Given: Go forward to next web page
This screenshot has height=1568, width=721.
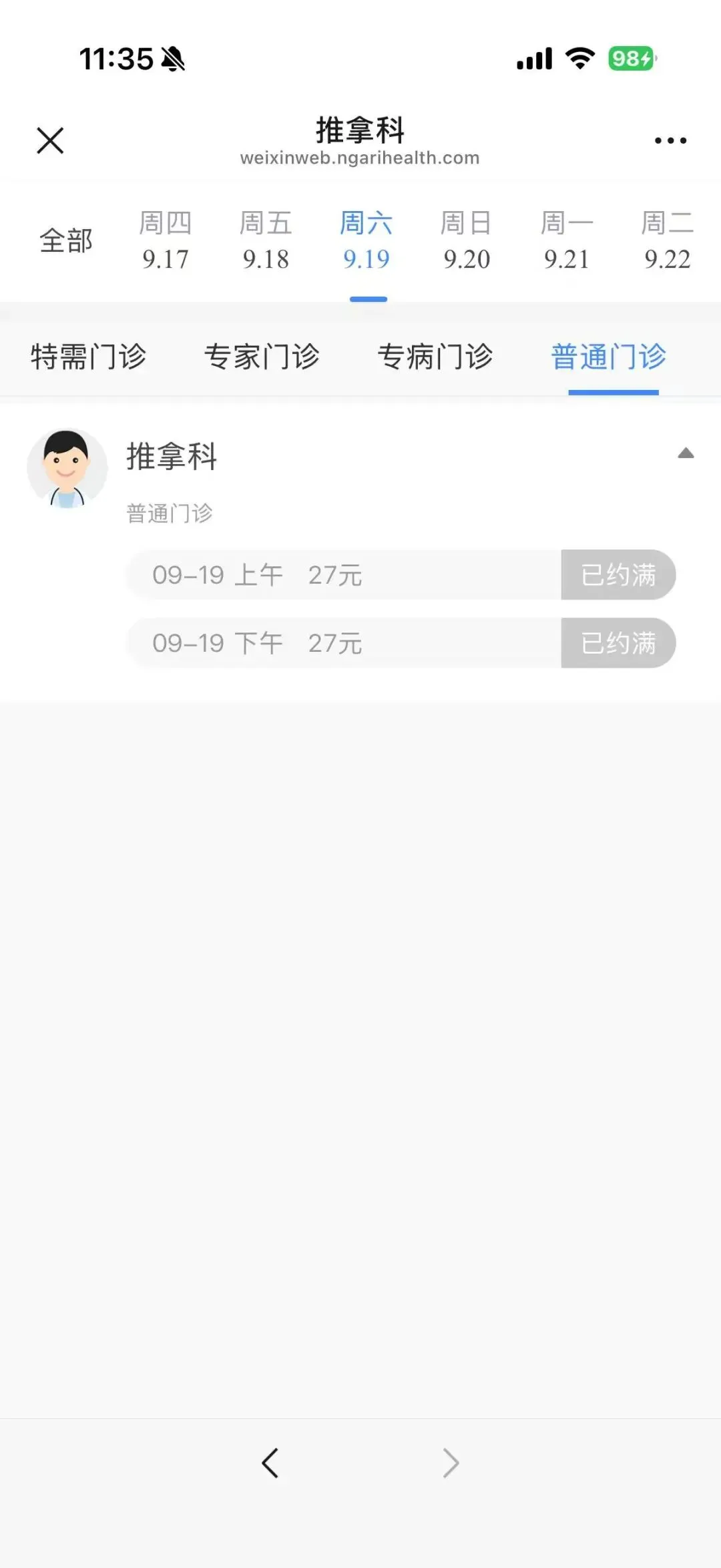Looking at the screenshot, I should tap(451, 1463).
